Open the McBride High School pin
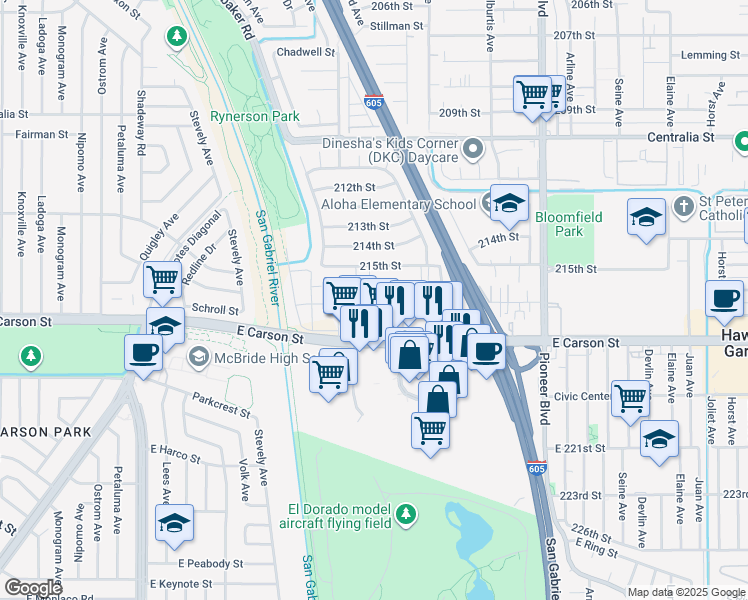Screen dimensions: 748x600 click(198, 357)
